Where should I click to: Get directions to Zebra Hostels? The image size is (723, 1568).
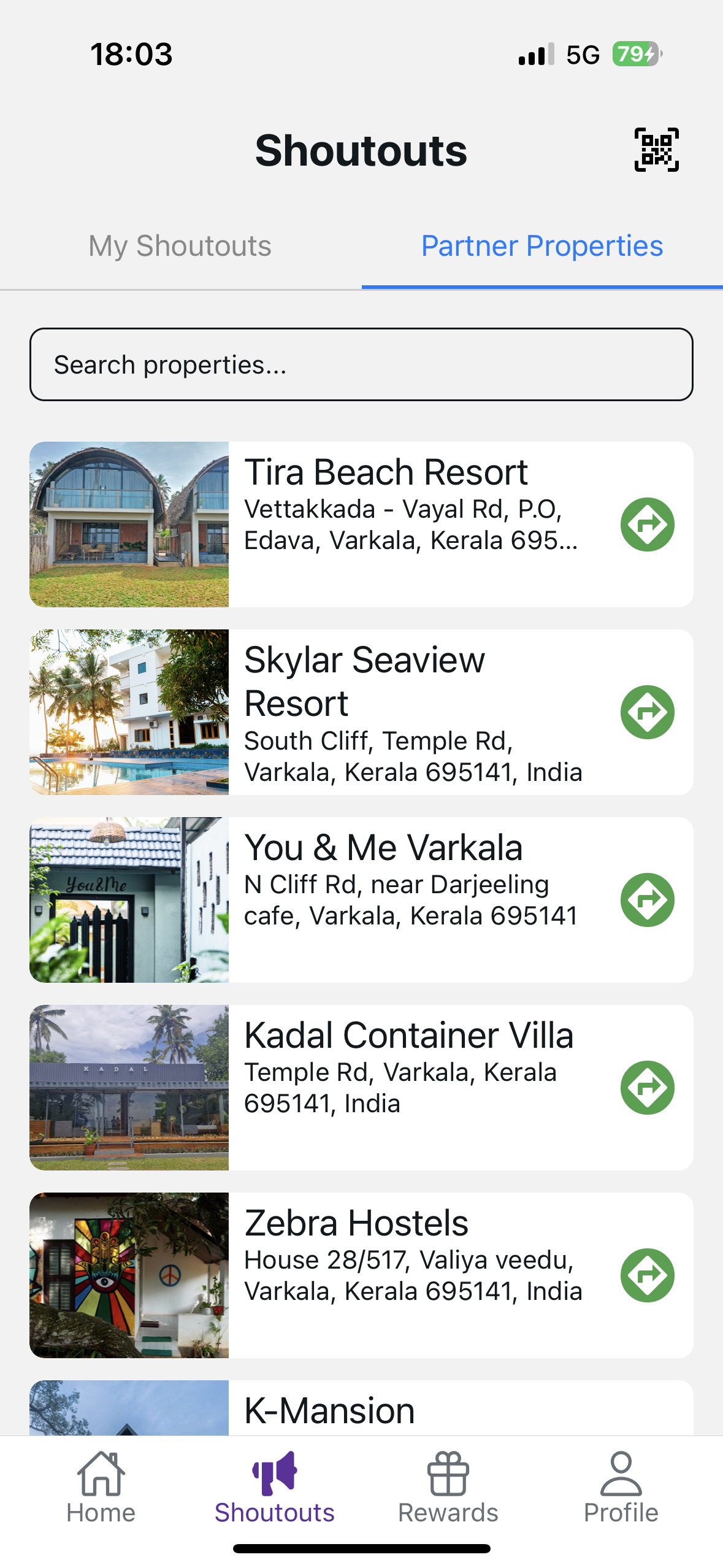(647, 1275)
